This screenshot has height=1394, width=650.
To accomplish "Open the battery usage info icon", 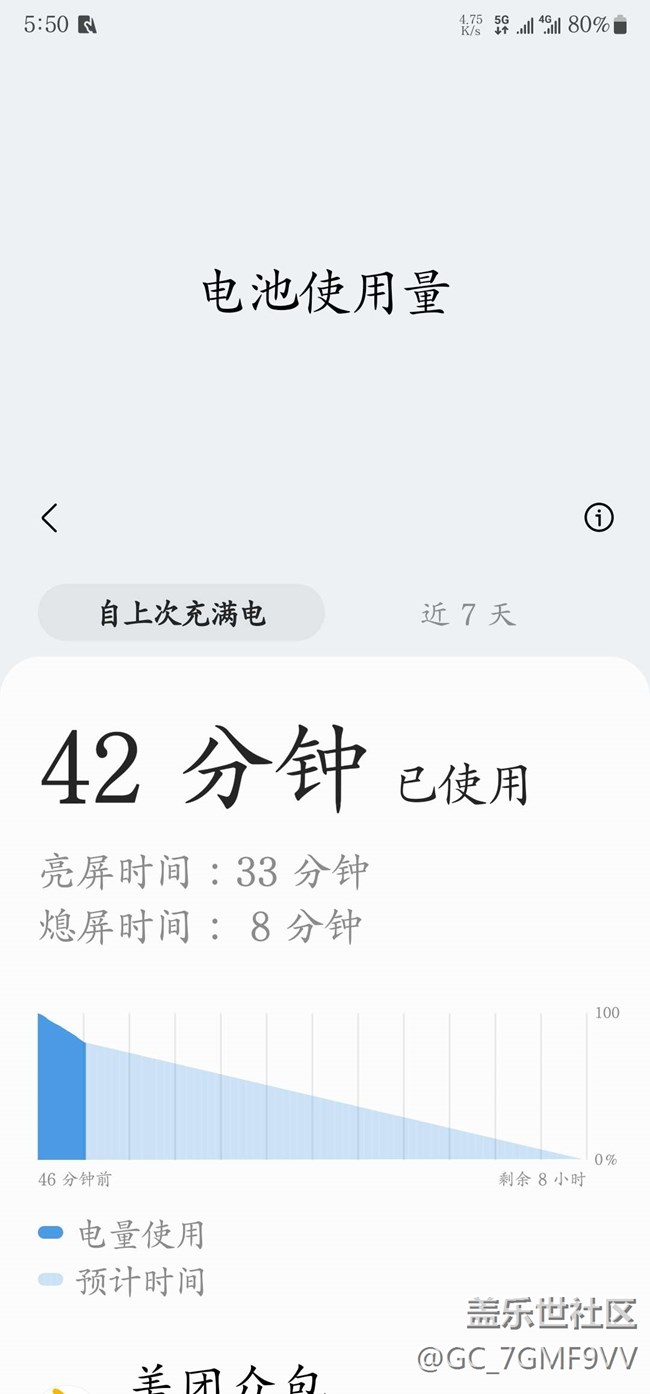I will click(x=598, y=517).
